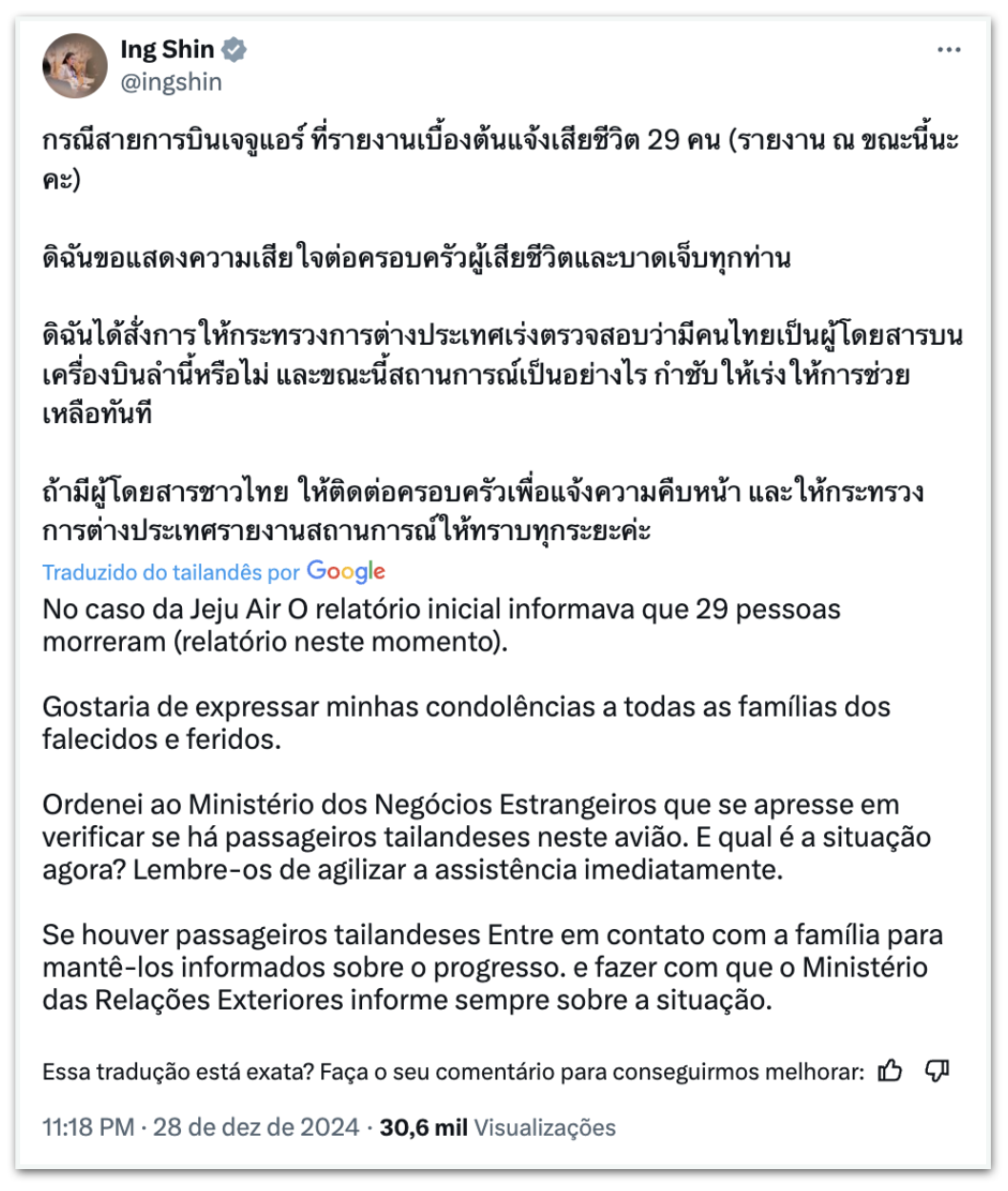Open Ing Shin's profile picture
This screenshot has width=1008, height=1191.
[74, 66]
